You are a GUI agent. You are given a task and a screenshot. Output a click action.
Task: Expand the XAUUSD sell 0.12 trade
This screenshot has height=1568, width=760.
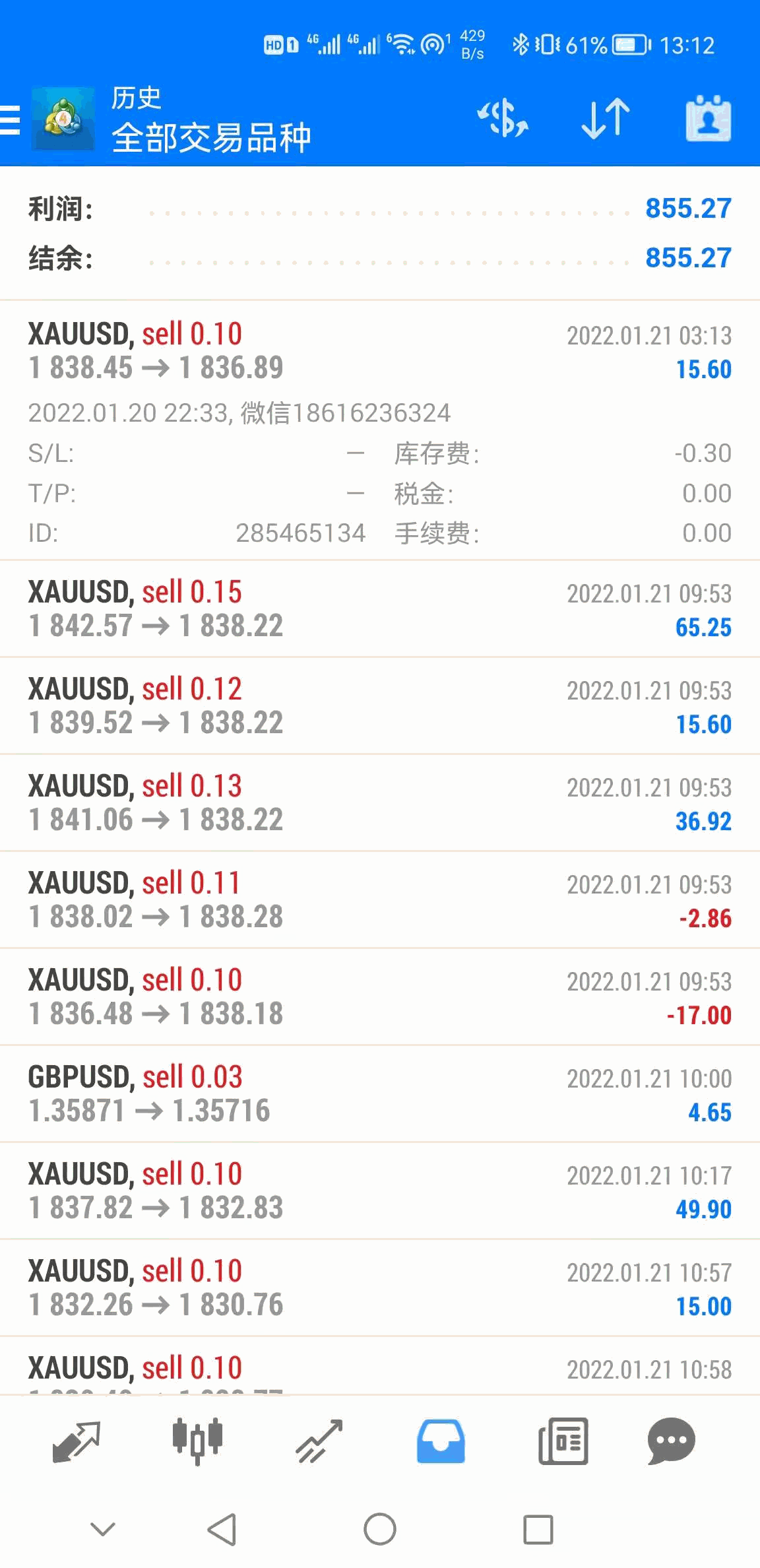coord(379,705)
